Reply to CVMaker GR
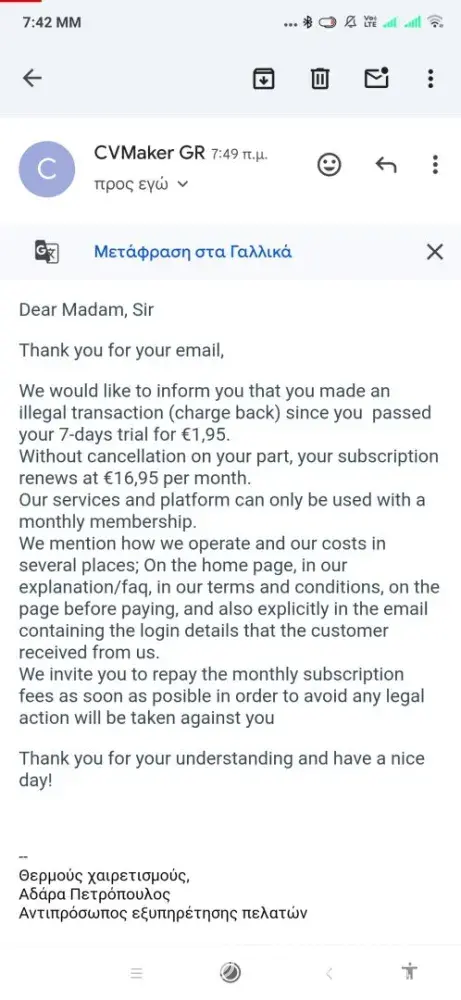 click(386, 165)
